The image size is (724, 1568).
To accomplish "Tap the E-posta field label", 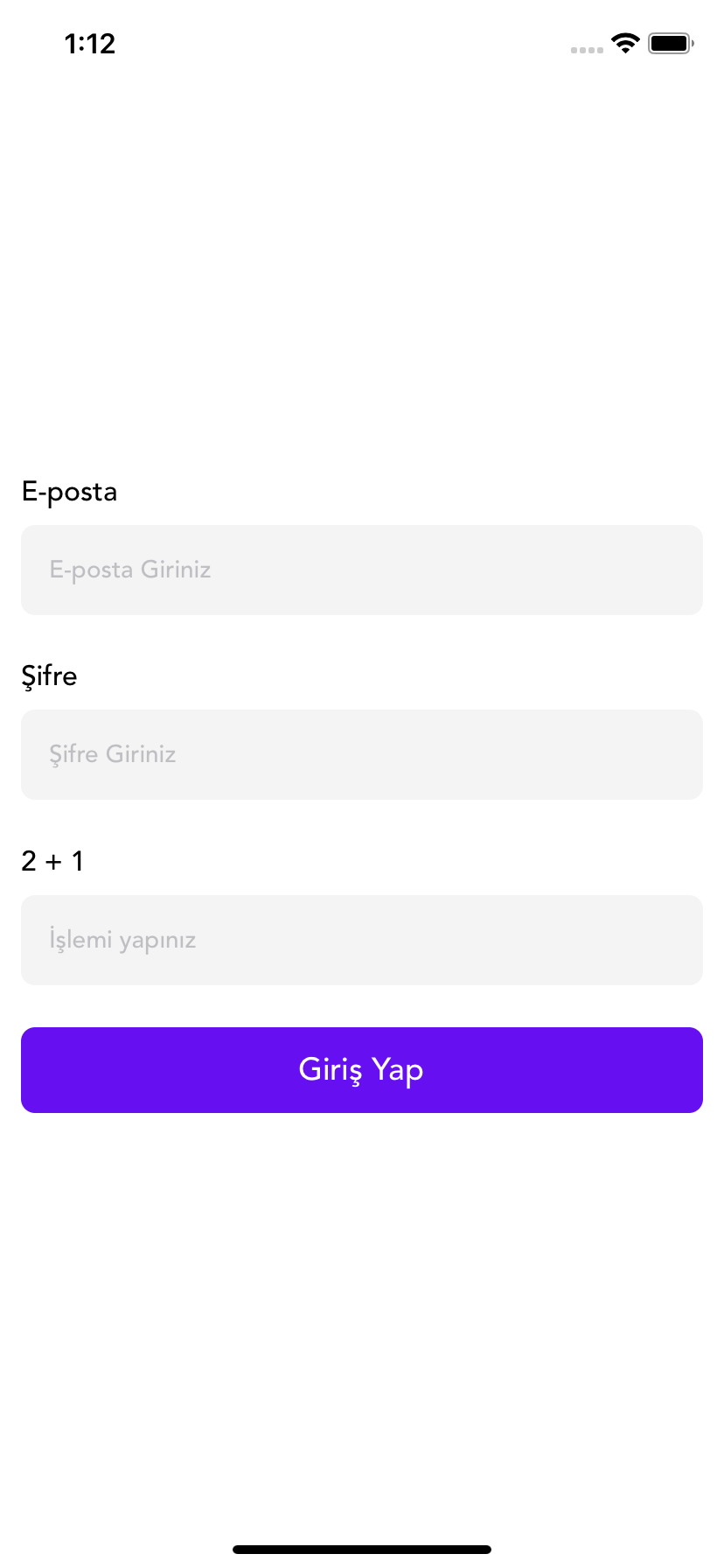I will click(x=70, y=492).
